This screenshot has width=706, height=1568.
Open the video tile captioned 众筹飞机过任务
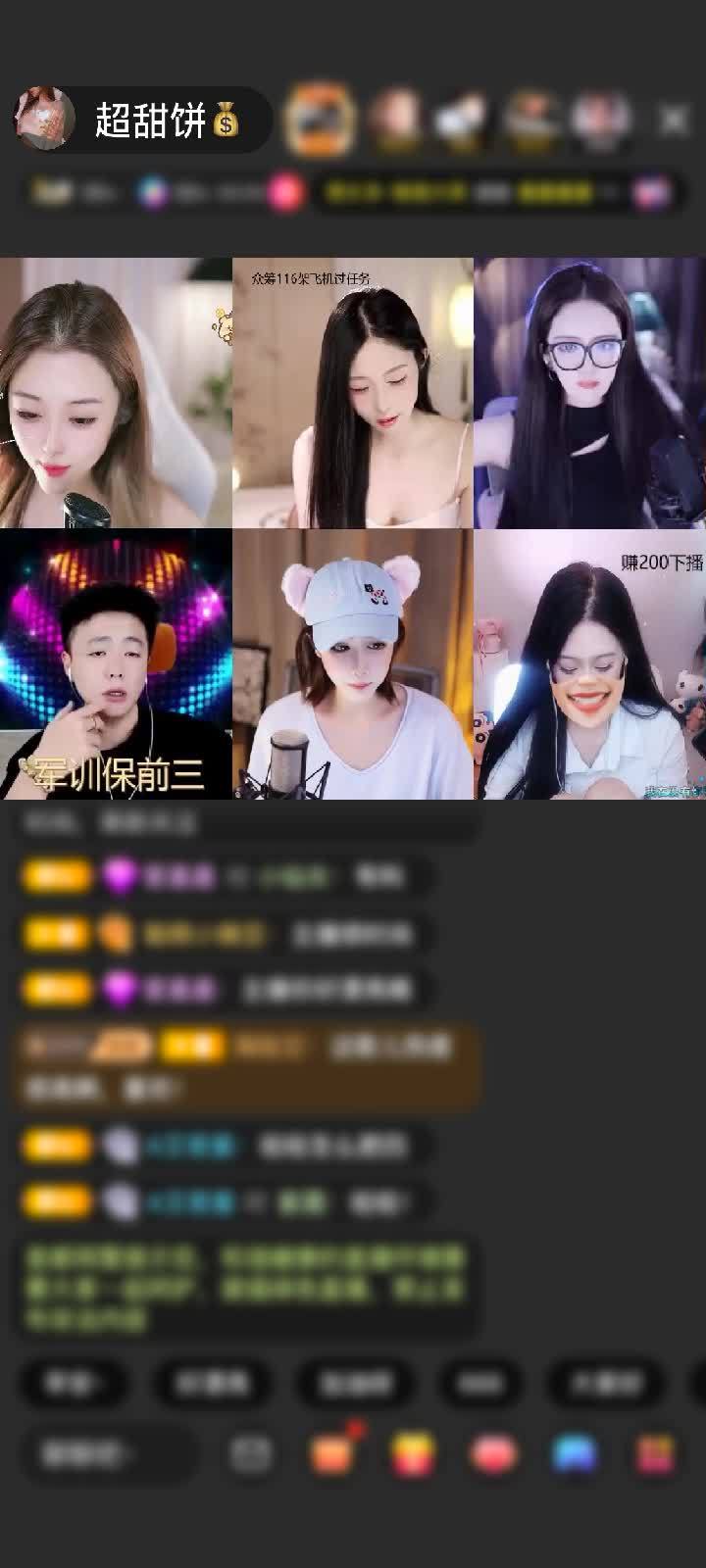(353, 393)
